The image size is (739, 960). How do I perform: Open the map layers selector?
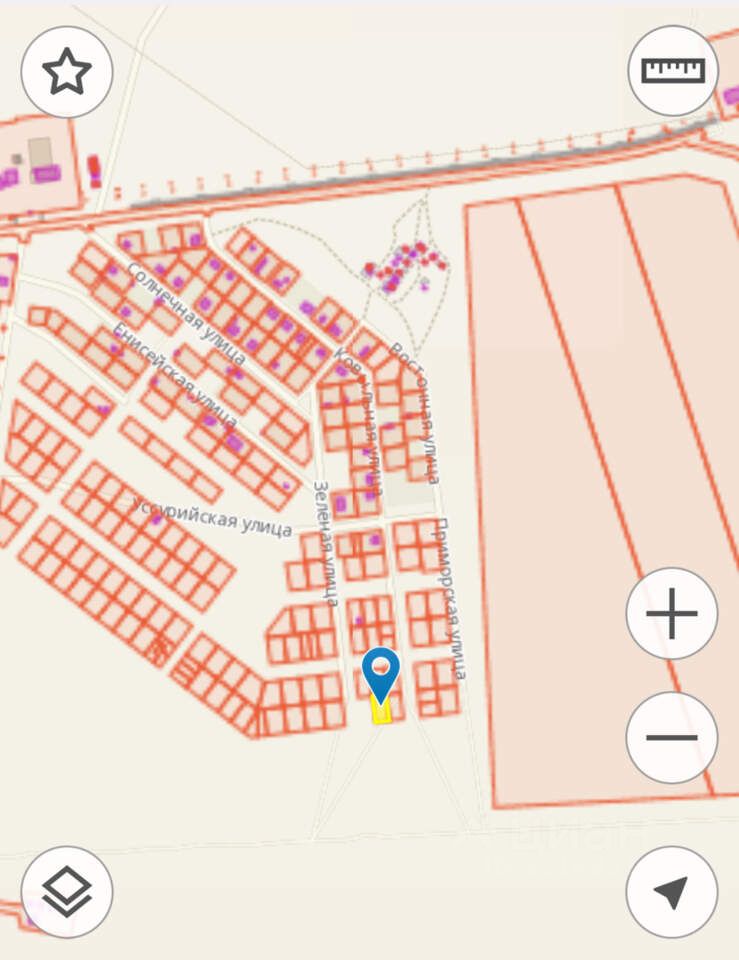tap(67, 891)
